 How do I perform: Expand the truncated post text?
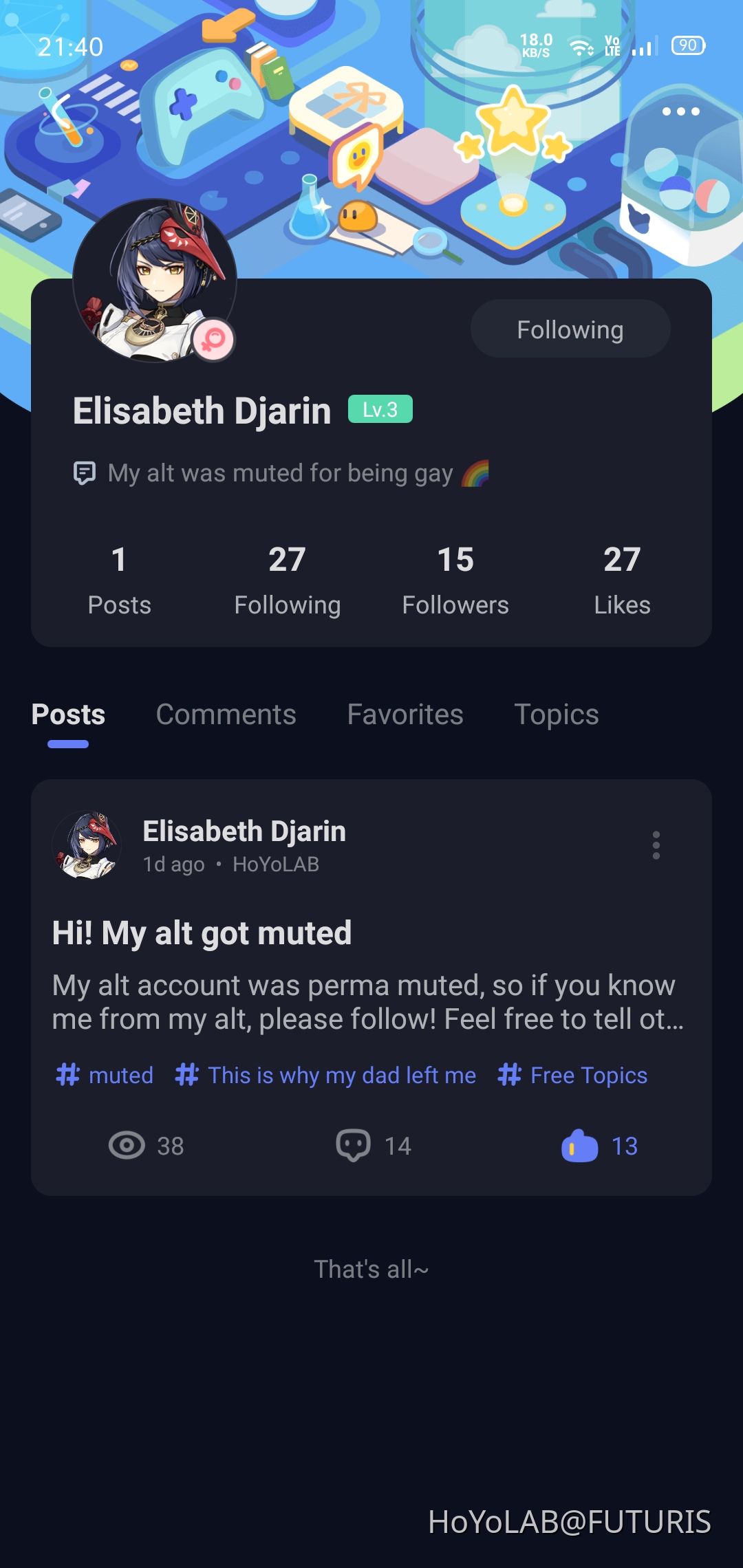(367, 1001)
